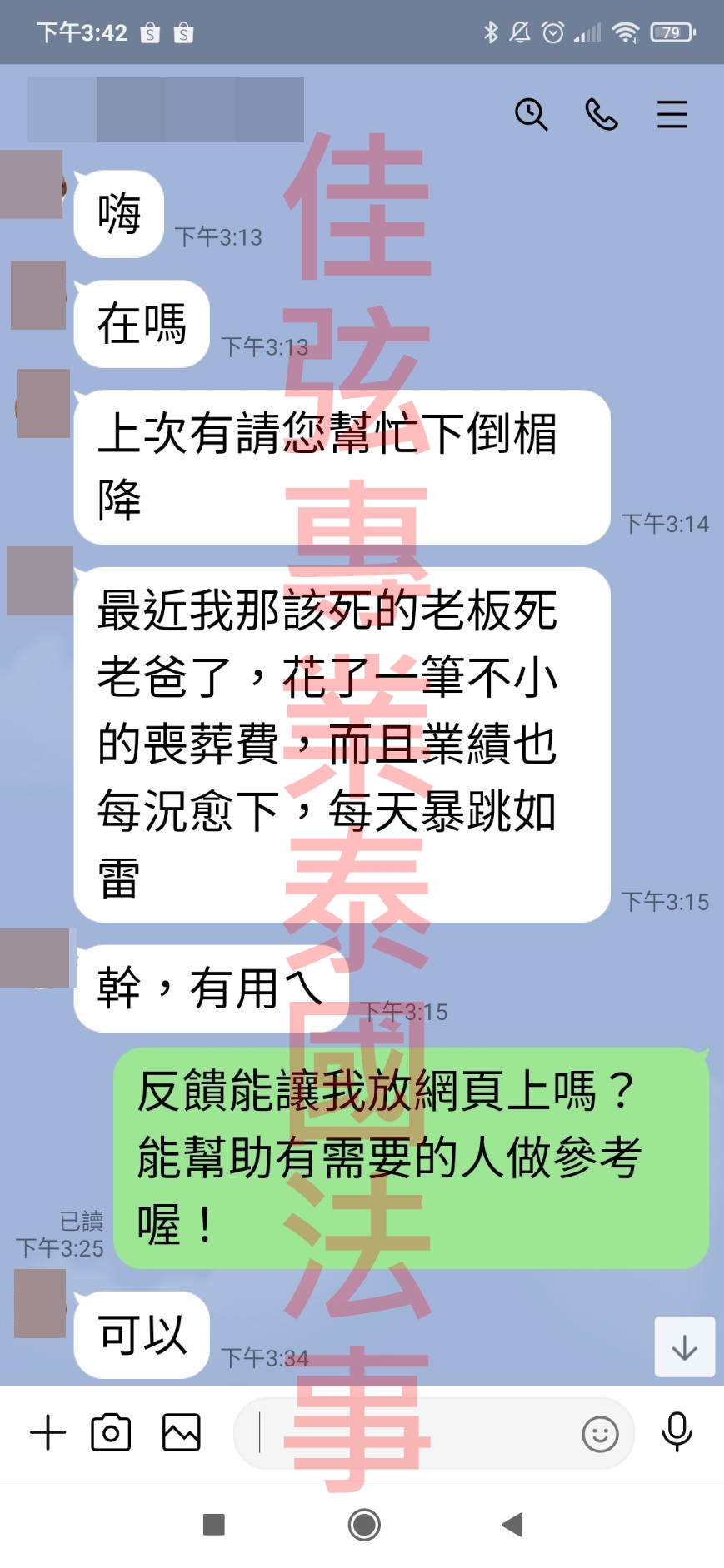724x1568 pixels.
Task: Open the chat menu
Action: point(672,114)
